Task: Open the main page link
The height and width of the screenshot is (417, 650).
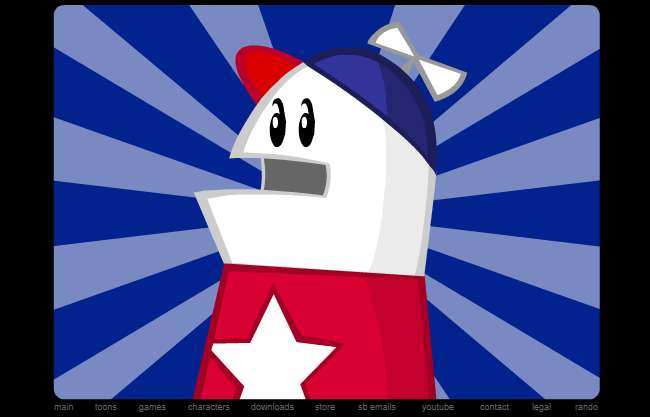Action: tap(64, 407)
